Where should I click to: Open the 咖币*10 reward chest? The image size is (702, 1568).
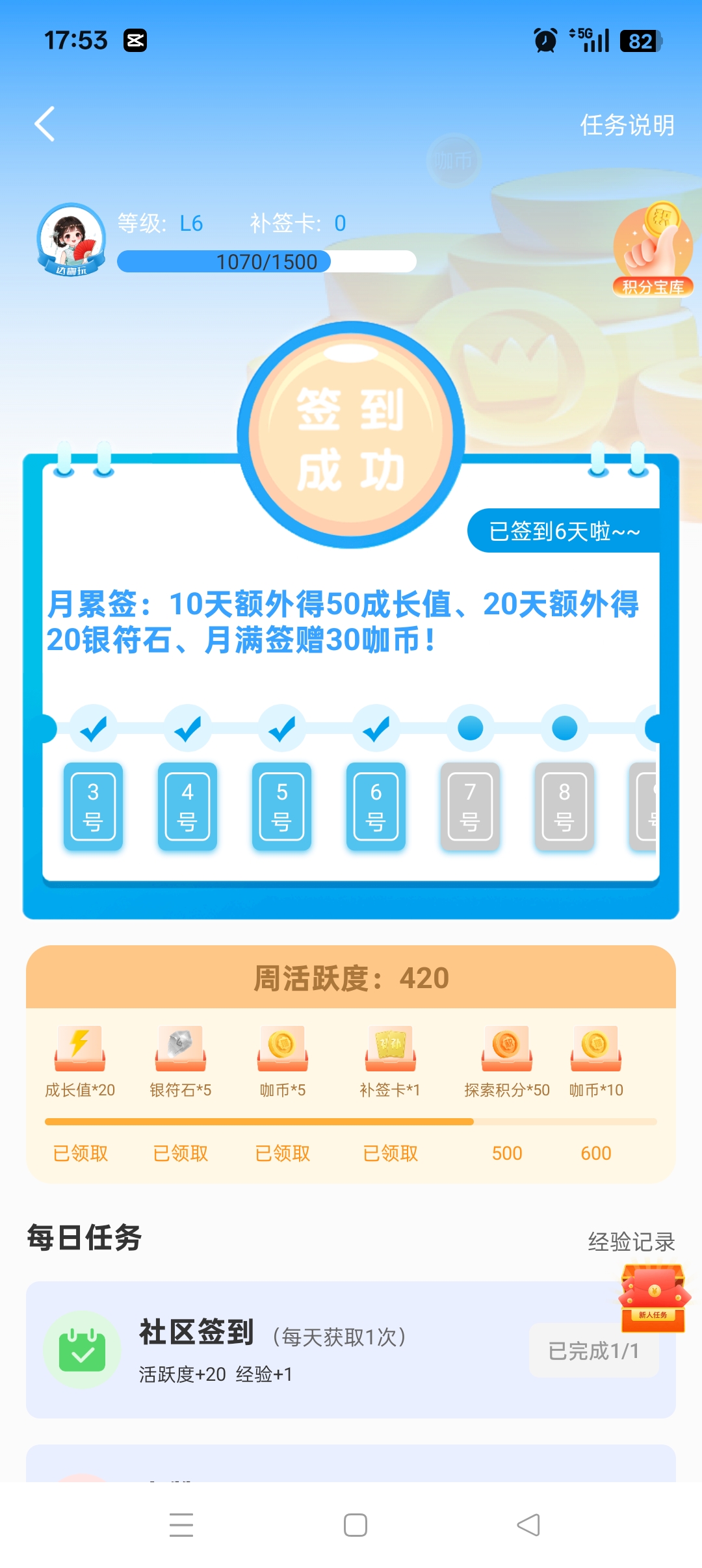point(596,1048)
